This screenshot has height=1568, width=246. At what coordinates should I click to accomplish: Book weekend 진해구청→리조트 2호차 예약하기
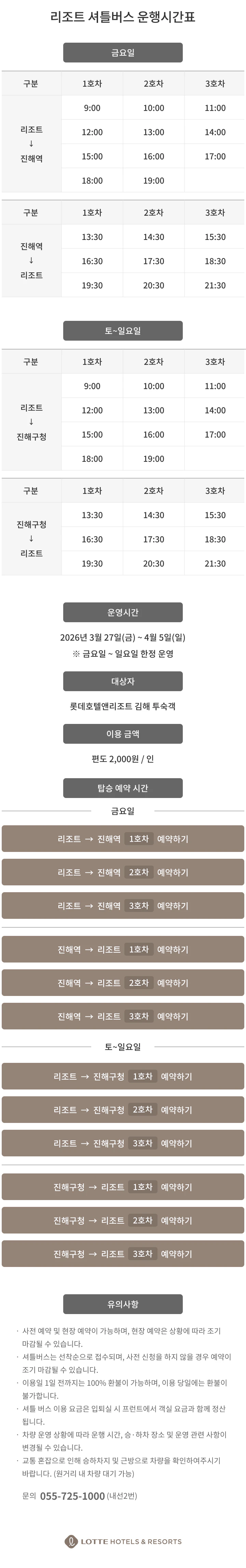(122, 1221)
